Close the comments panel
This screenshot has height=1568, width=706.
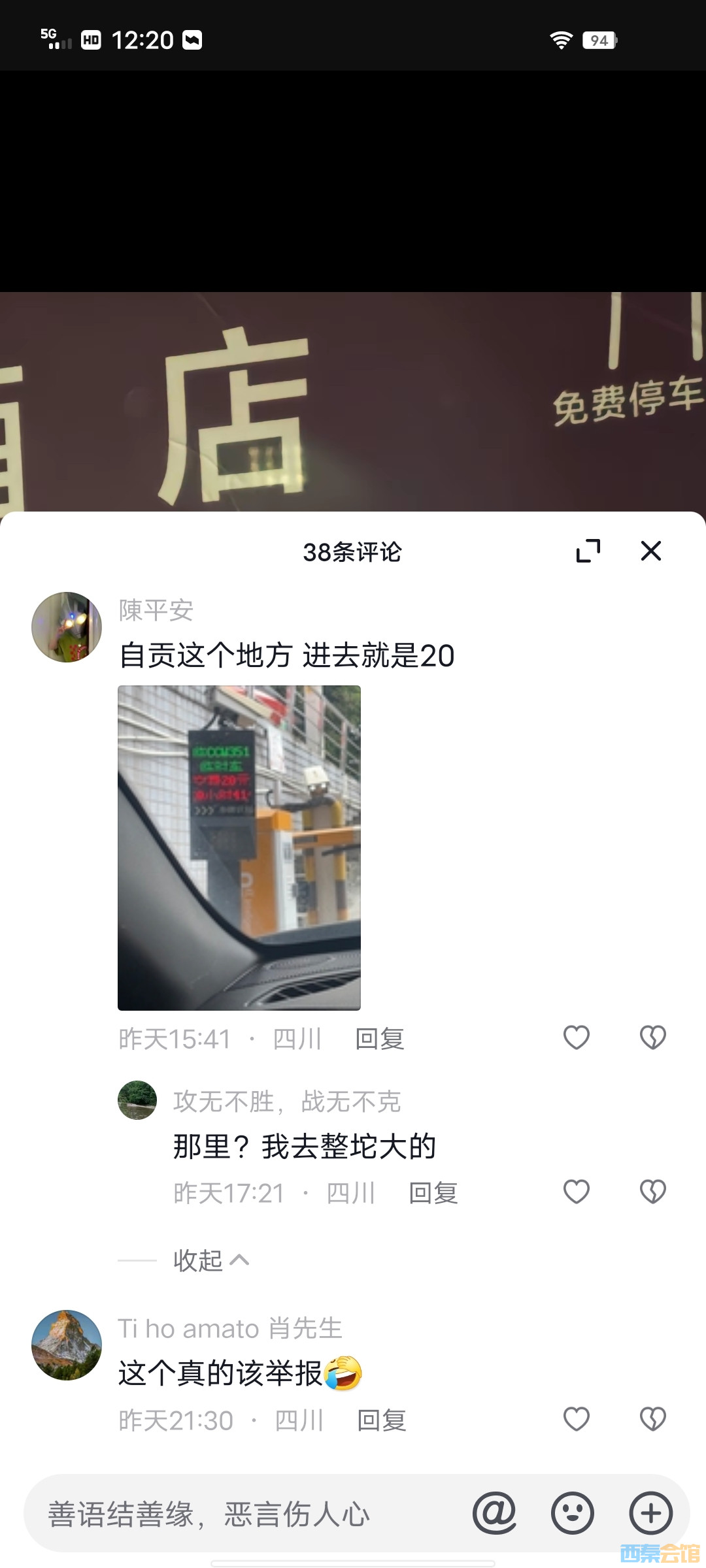pos(651,551)
